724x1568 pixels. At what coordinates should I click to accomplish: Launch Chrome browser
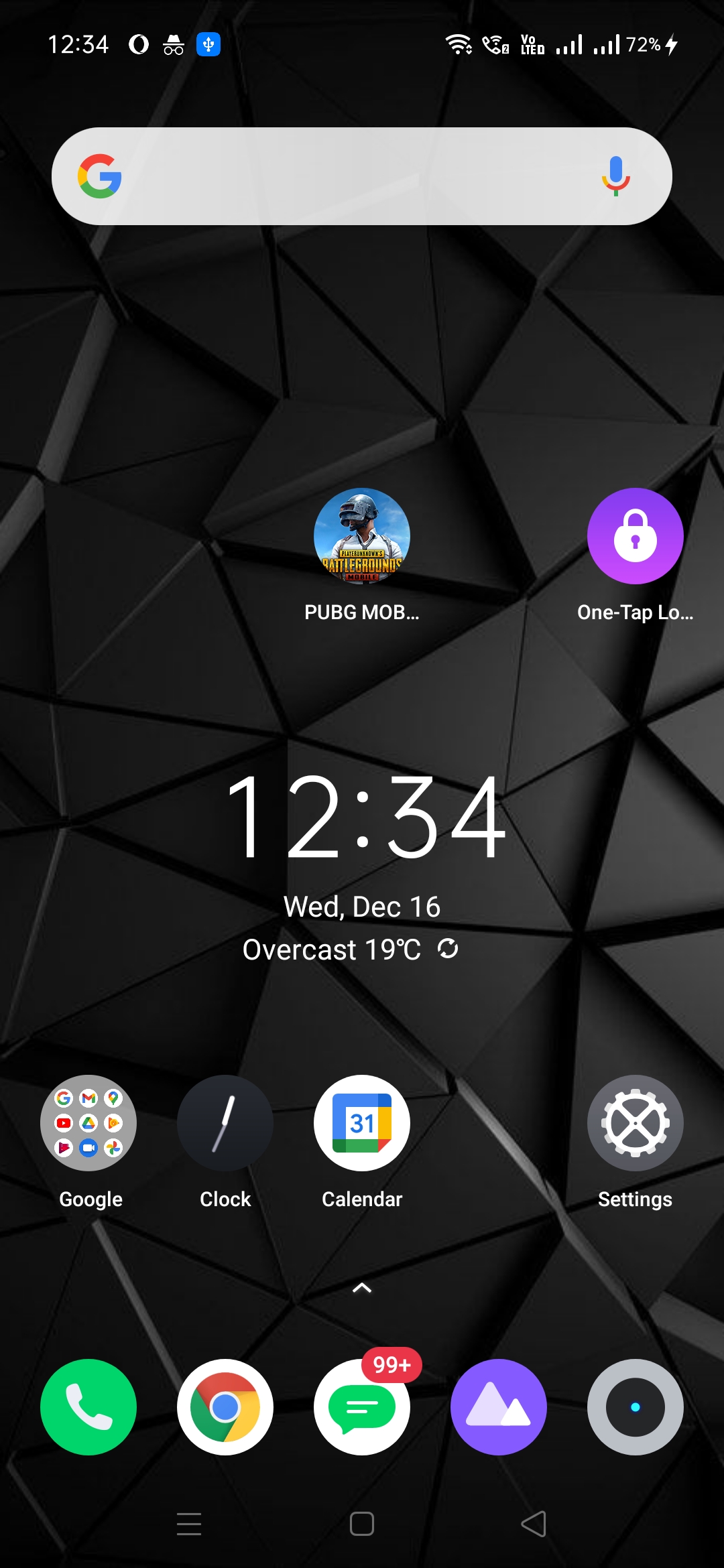coord(225,1407)
